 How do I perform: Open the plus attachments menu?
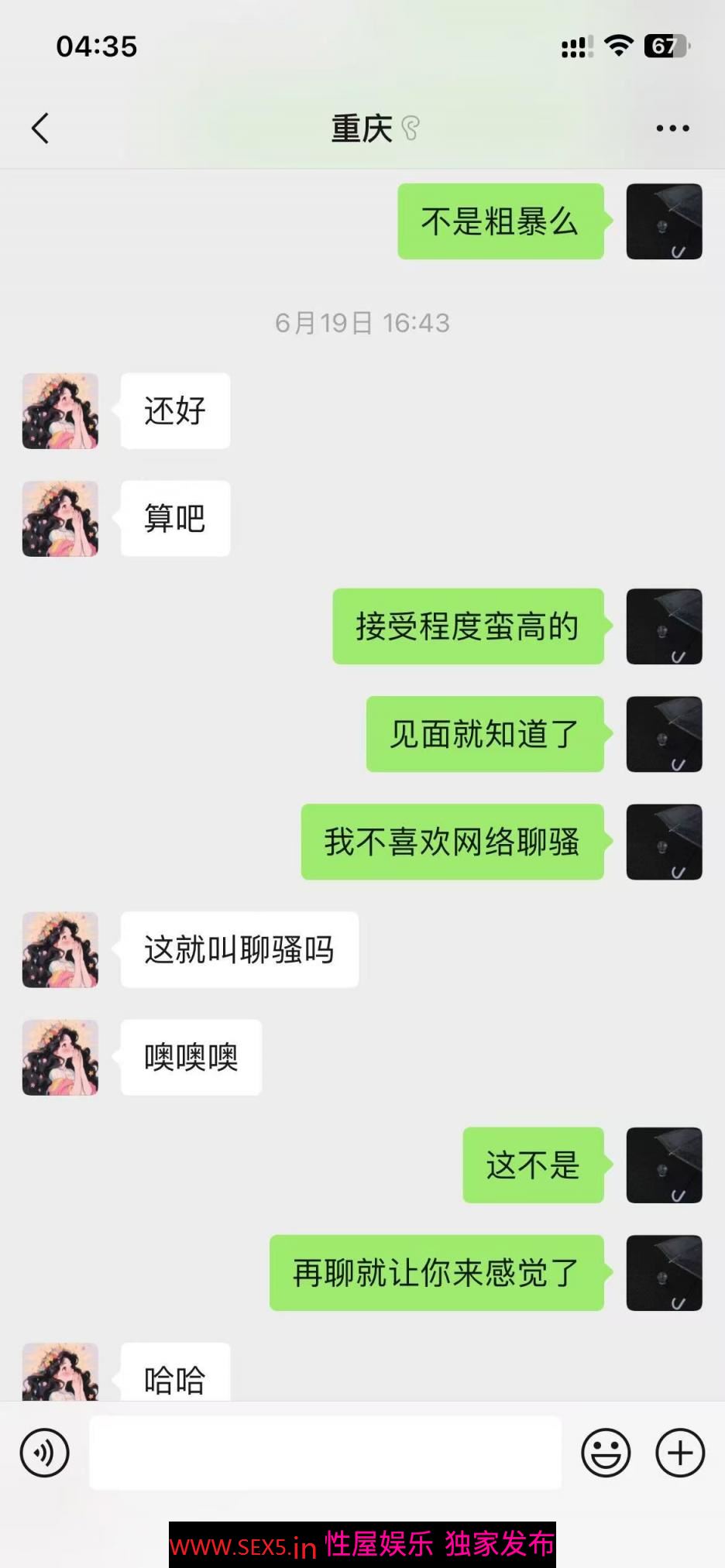680,1453
